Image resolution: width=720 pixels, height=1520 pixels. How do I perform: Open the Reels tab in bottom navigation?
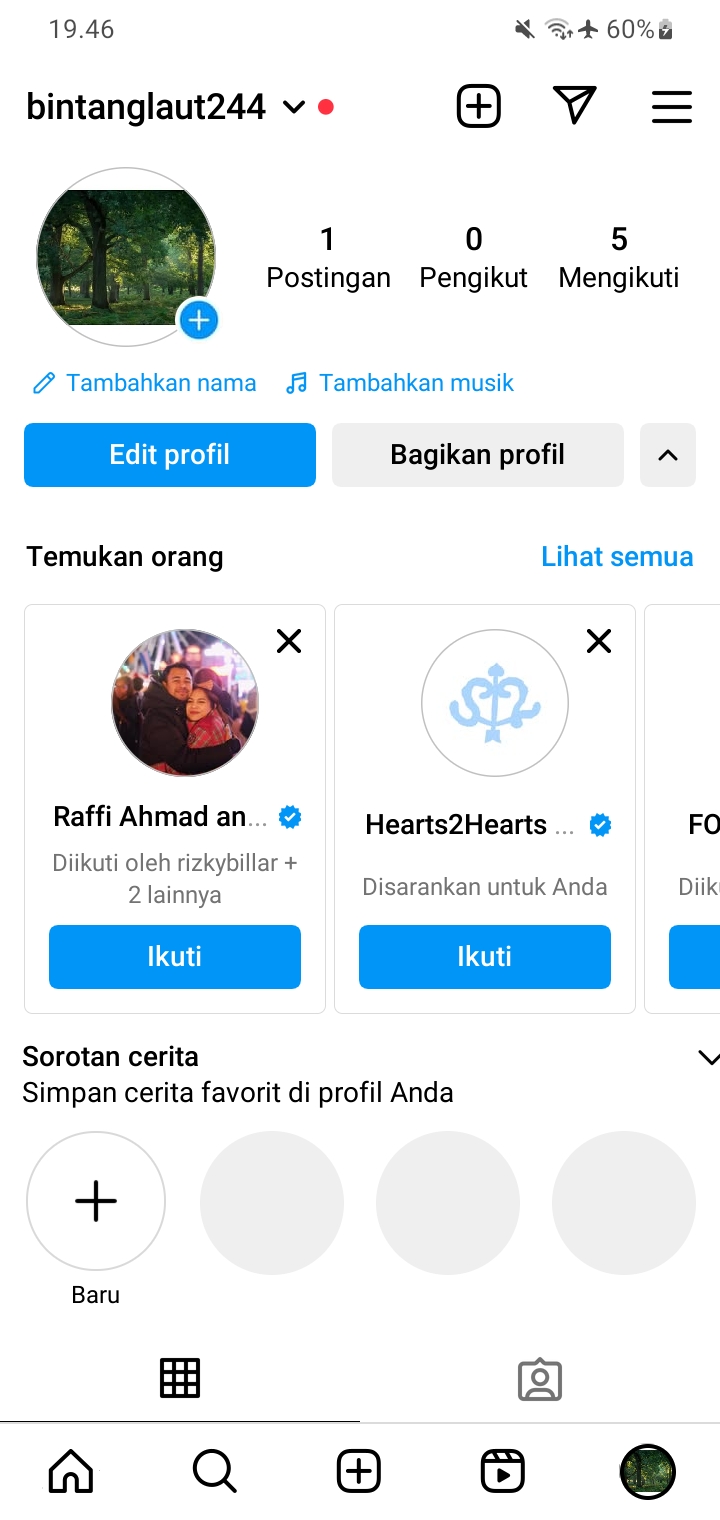503,1471
